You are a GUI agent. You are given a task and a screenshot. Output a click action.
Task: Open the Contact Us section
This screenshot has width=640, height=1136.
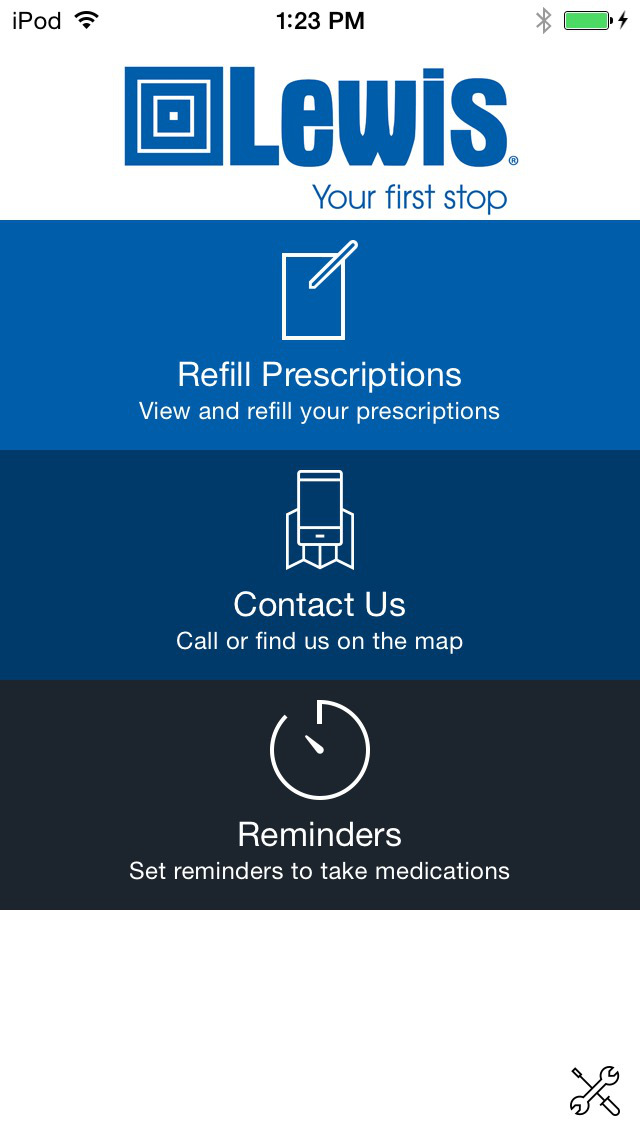(x=320, y=565)
